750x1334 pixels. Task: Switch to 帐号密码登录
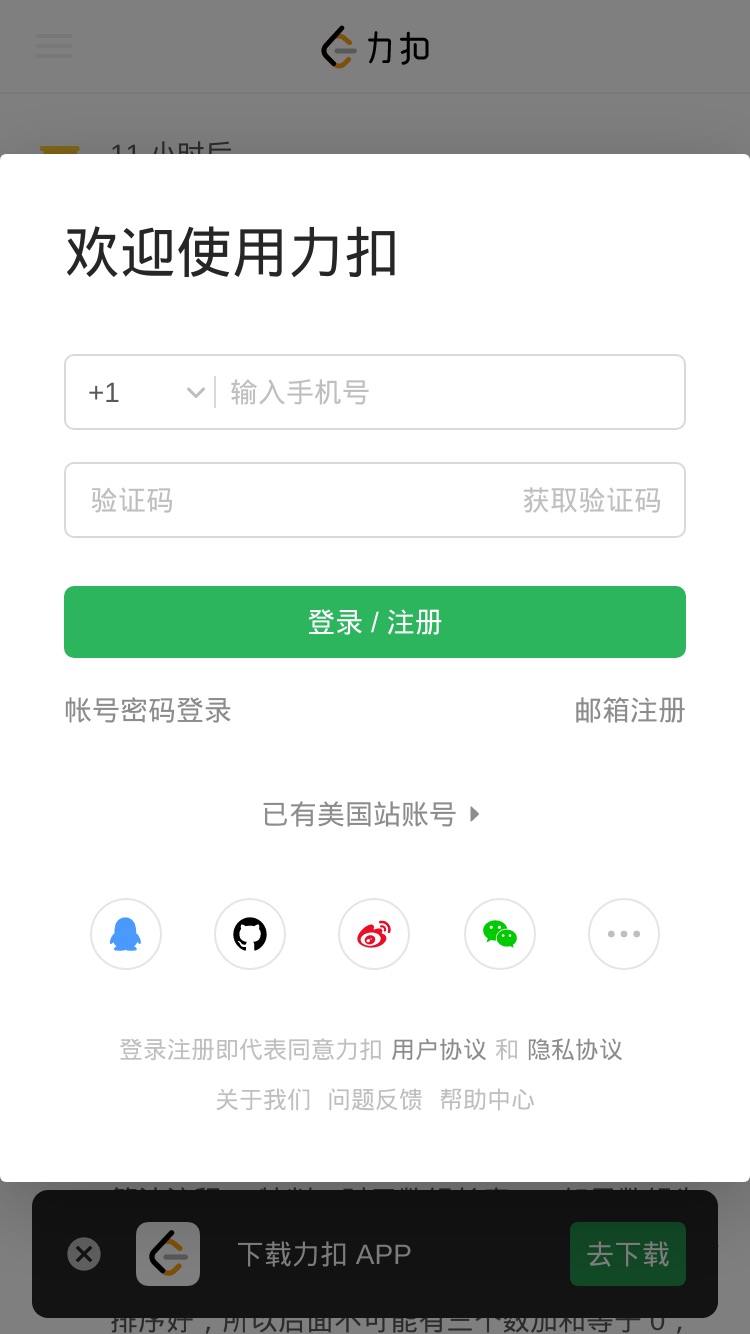point(148,711)
